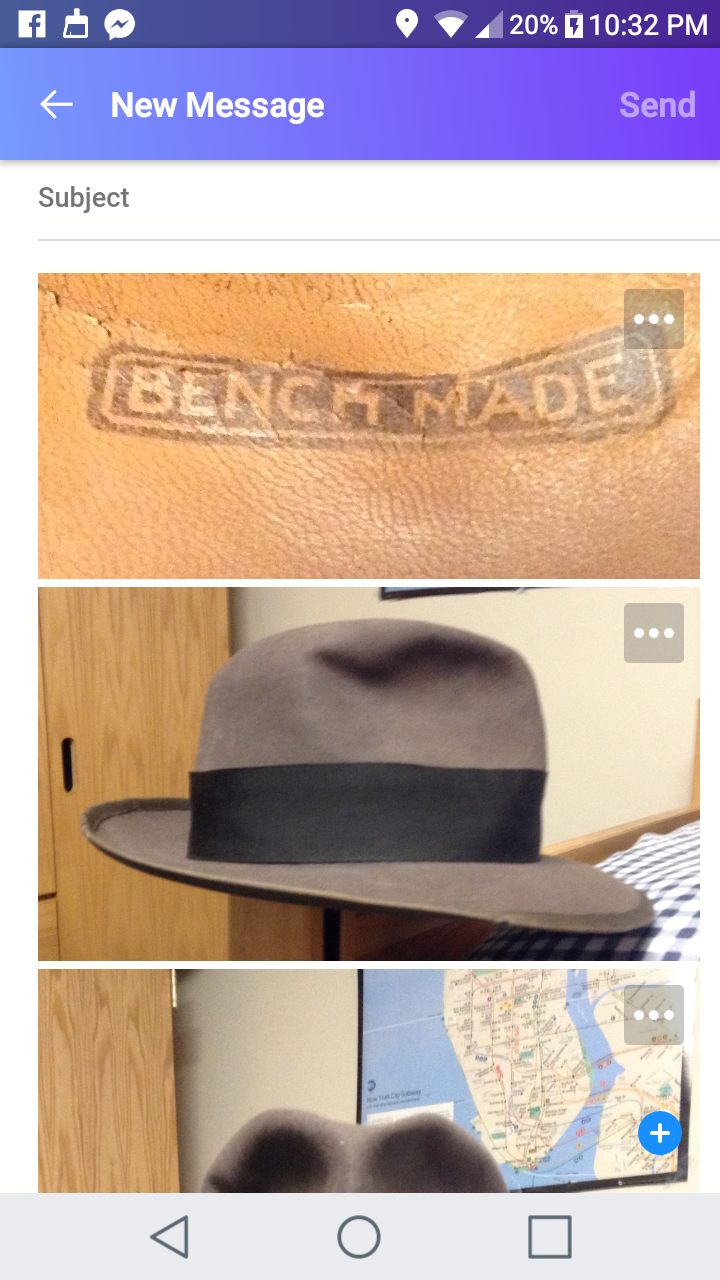Open the gray fedora side-view photo
This screenshot has width=720, height=1280.
[369, 774]
